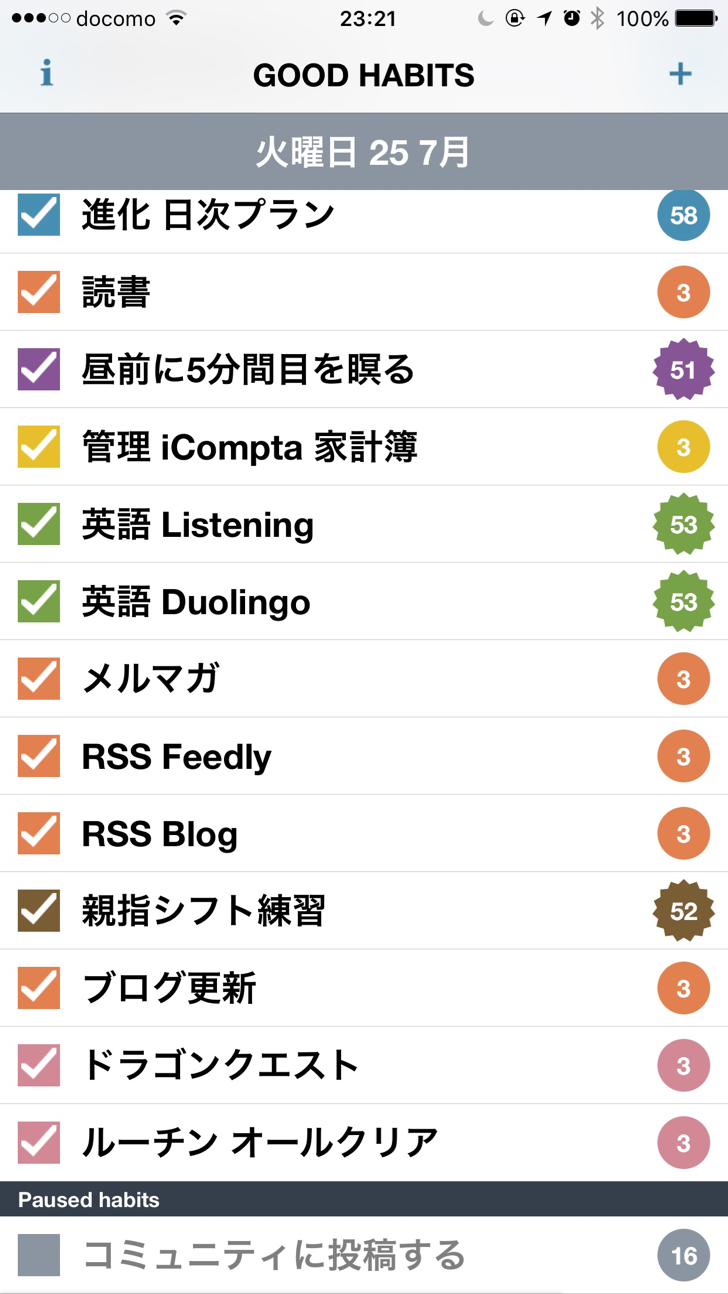Screen dimensions: 728x1294
Task: Open the info button in the header
Action: [x=46, y=74]
